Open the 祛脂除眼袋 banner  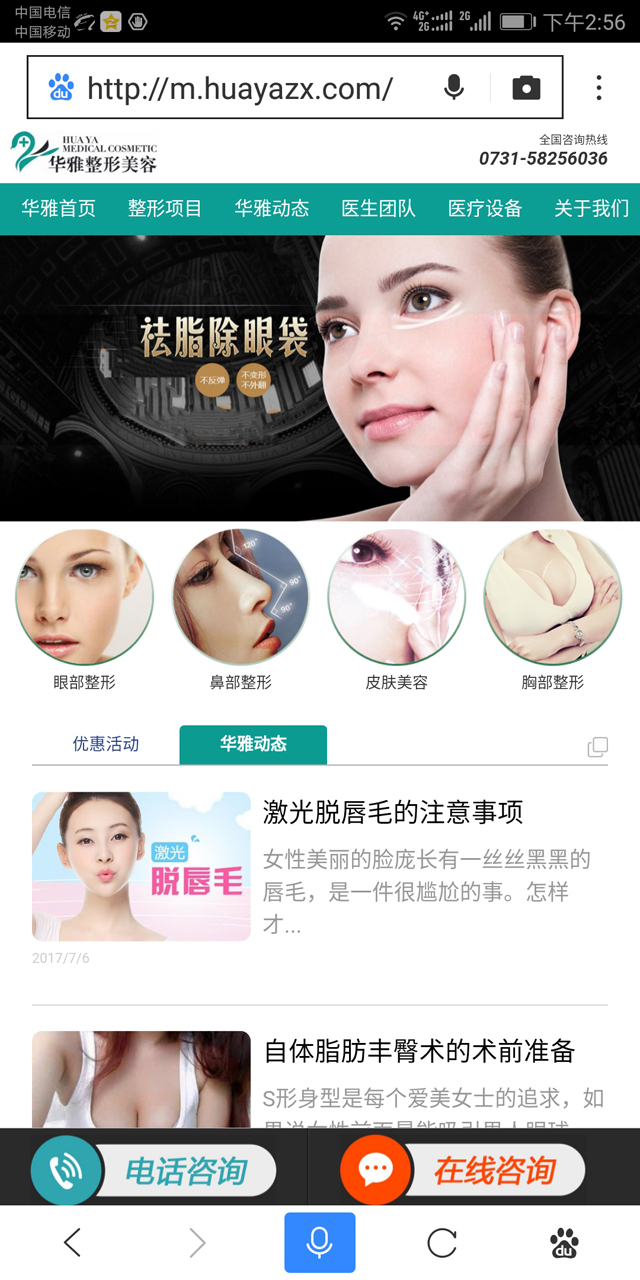click(320, 378)
